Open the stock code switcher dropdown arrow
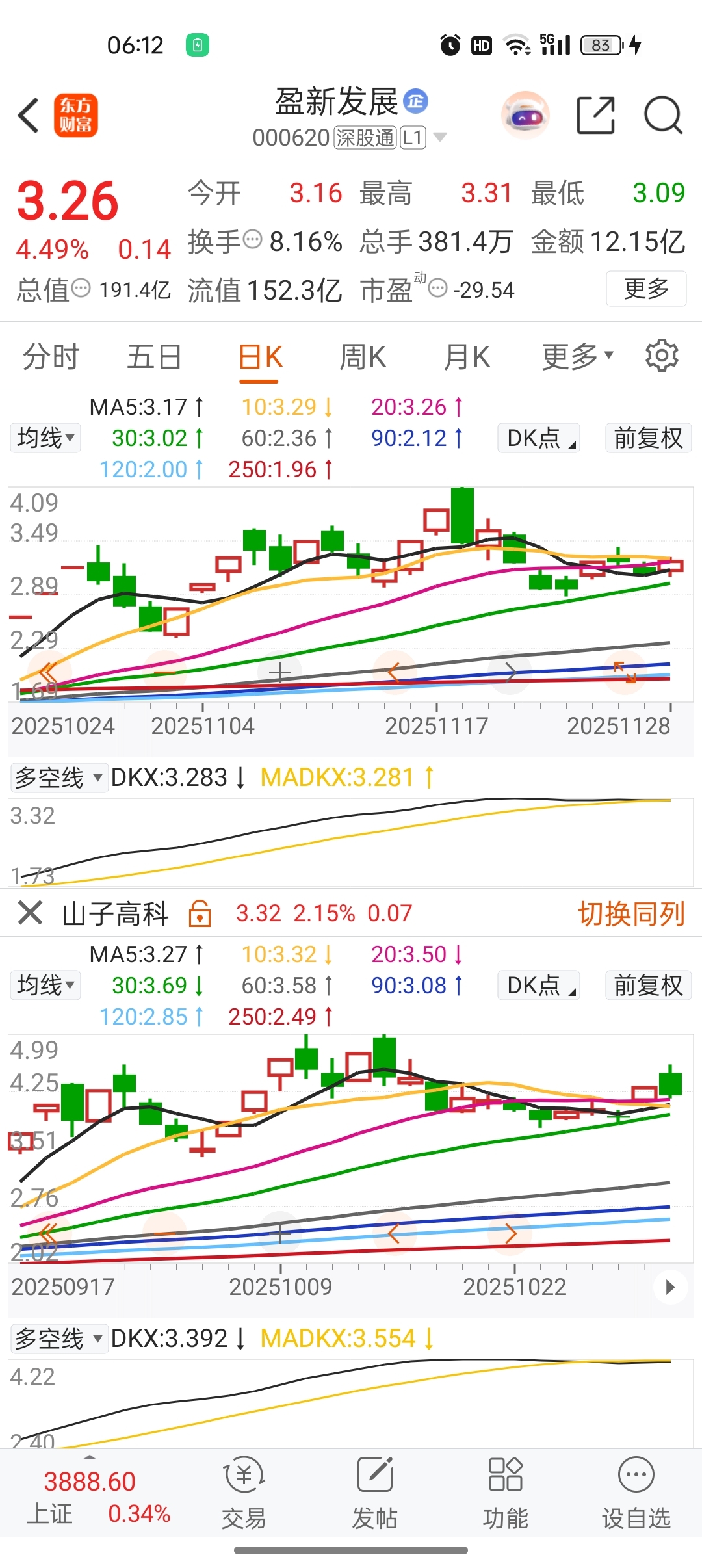 [440, 137]
